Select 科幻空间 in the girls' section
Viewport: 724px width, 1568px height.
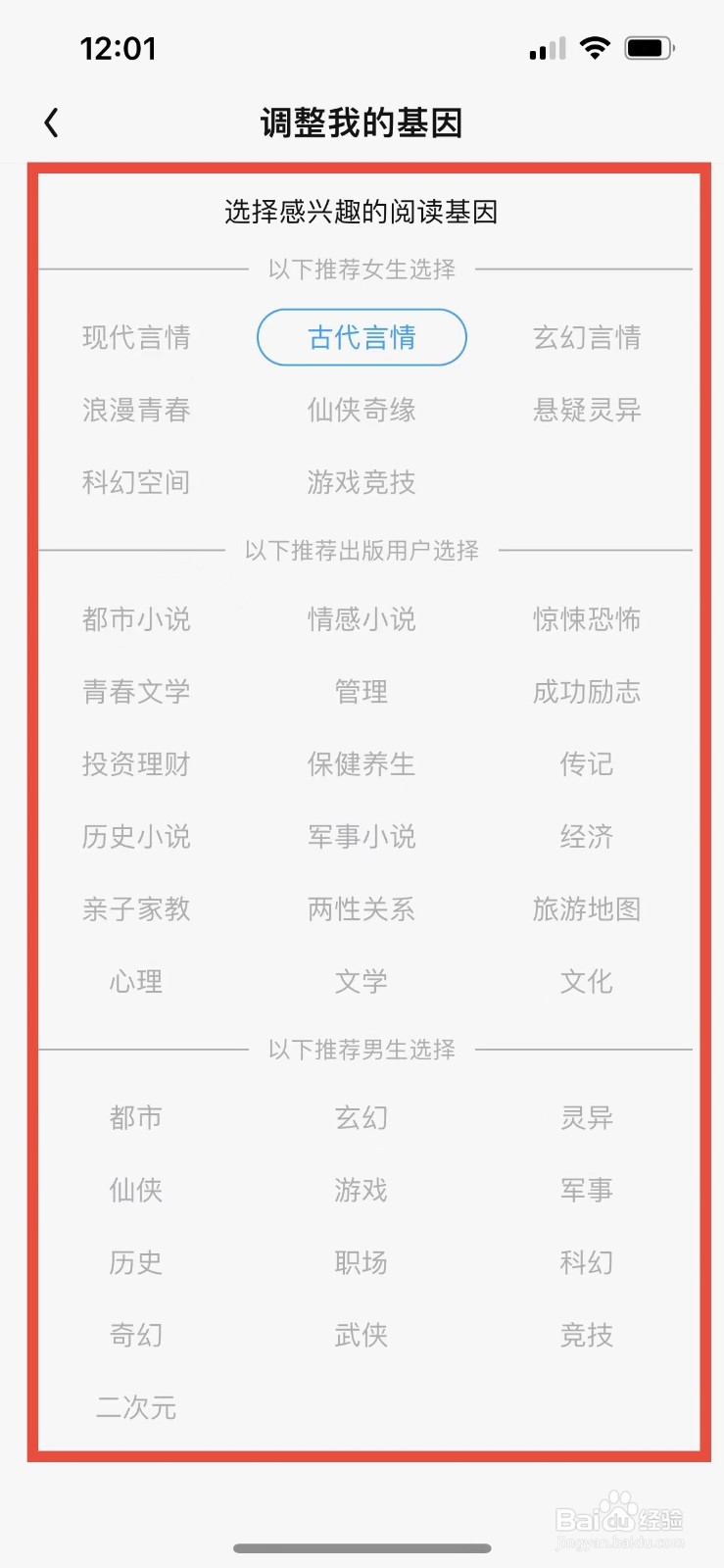[135, 482]
